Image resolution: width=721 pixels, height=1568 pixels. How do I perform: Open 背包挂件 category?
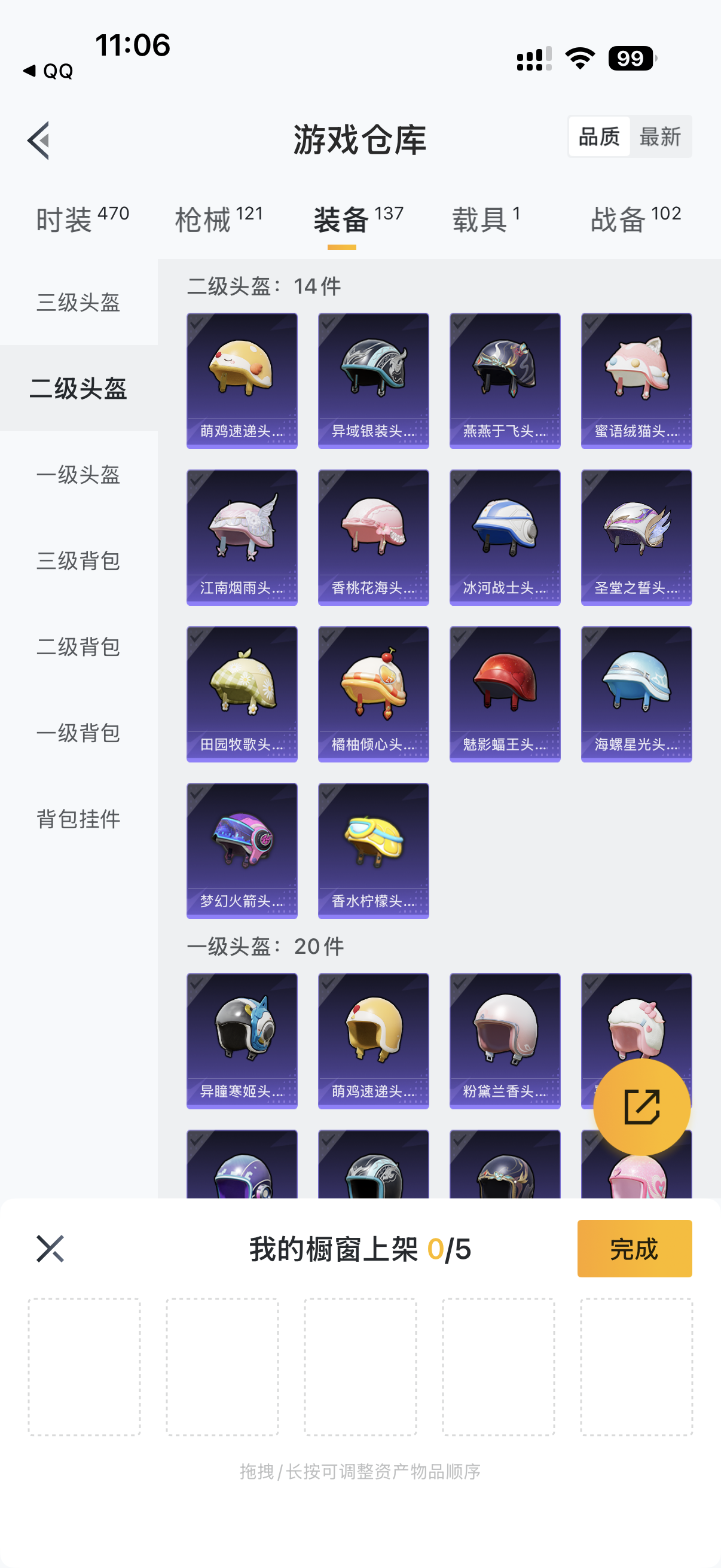[78, 819]
